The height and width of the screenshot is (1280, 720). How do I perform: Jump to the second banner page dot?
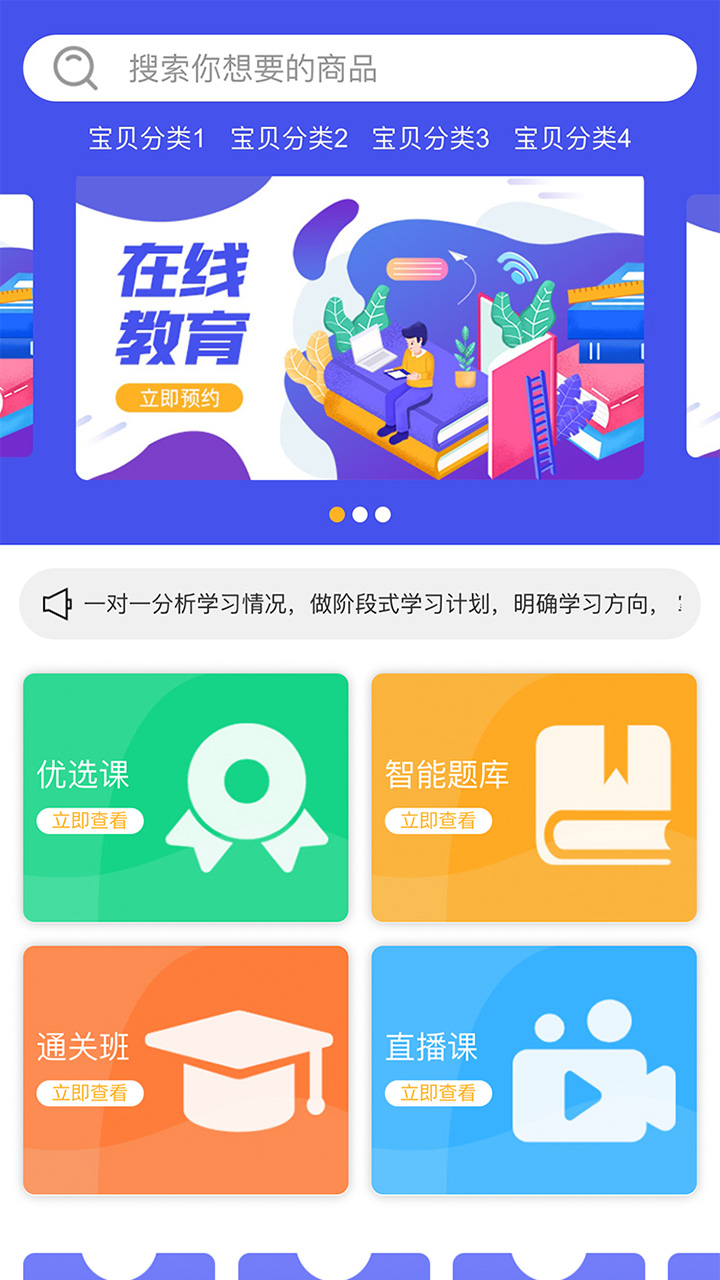coord(360,514)
